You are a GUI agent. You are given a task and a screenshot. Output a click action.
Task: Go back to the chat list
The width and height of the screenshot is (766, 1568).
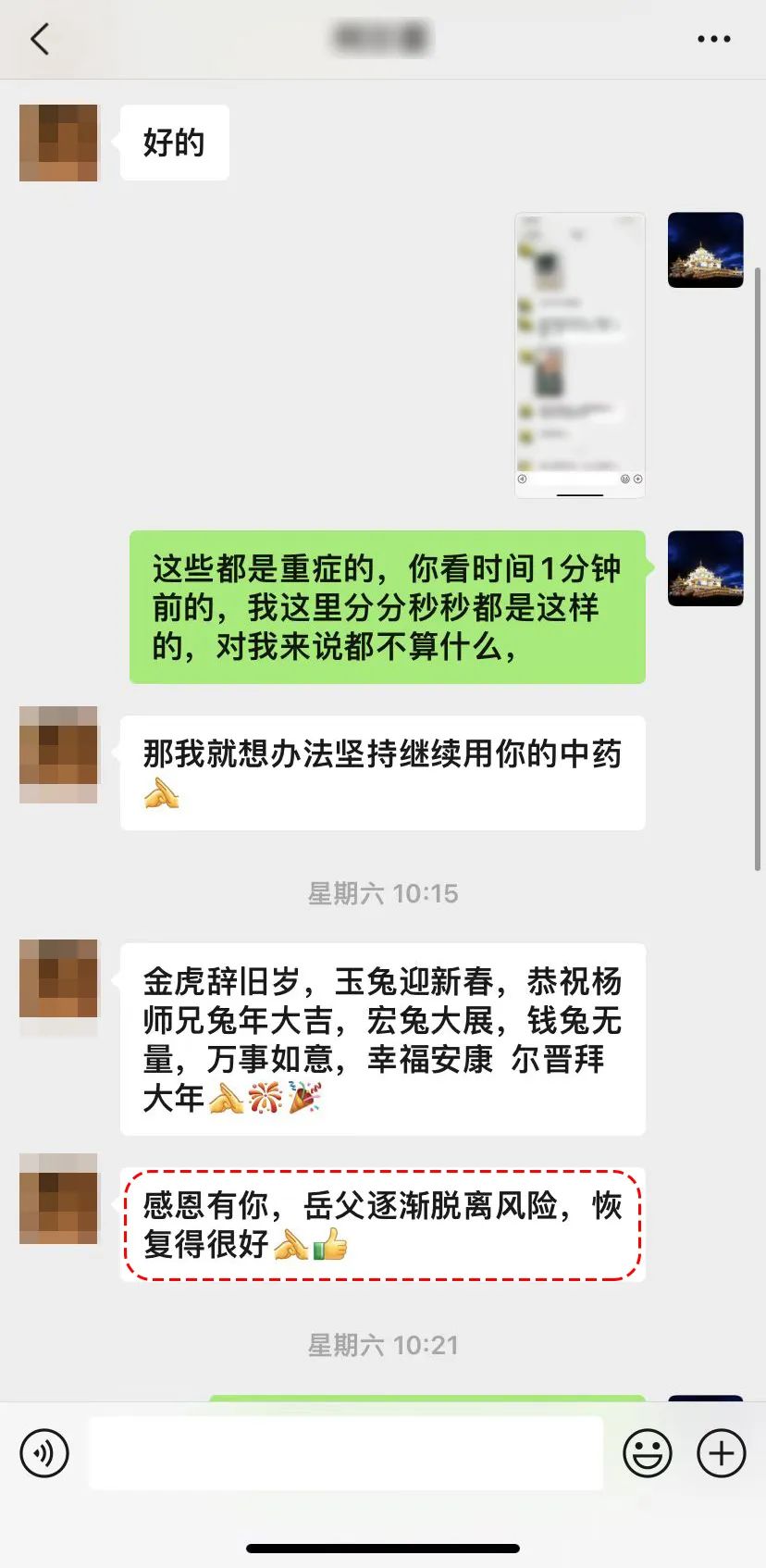[40, 40]
